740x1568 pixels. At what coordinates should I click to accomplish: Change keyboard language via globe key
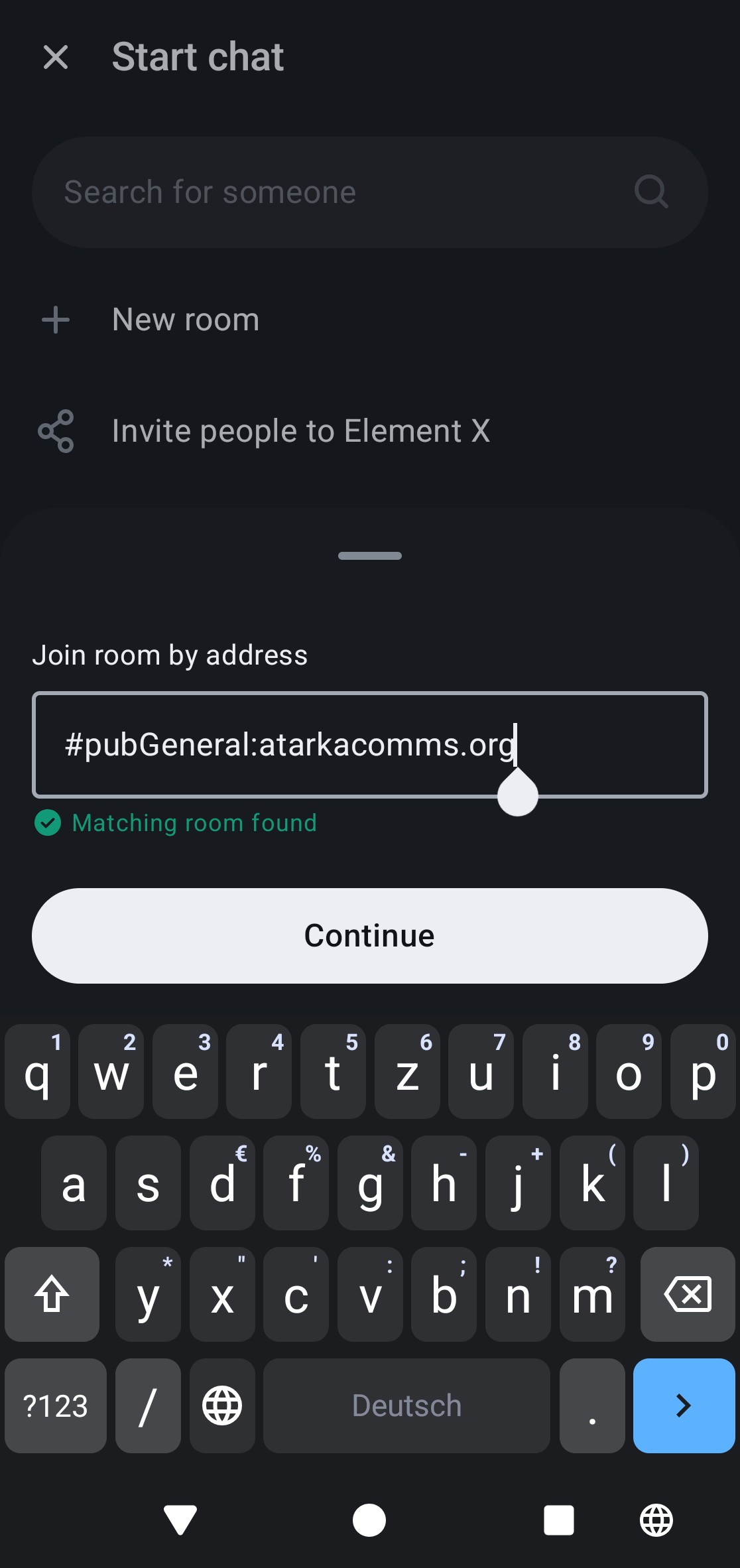click(222, 1405)
